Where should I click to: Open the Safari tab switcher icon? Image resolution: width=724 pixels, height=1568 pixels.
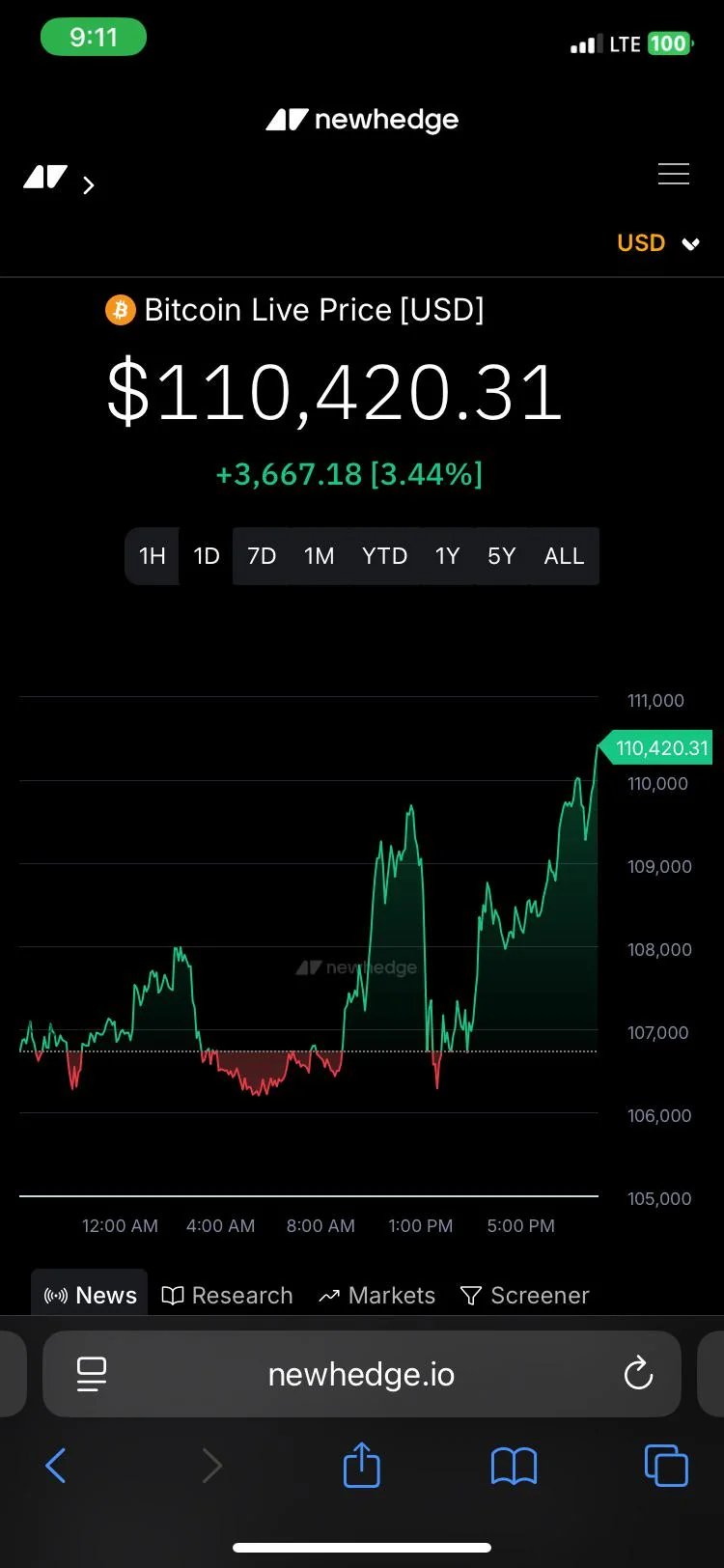coord(665,1465)
